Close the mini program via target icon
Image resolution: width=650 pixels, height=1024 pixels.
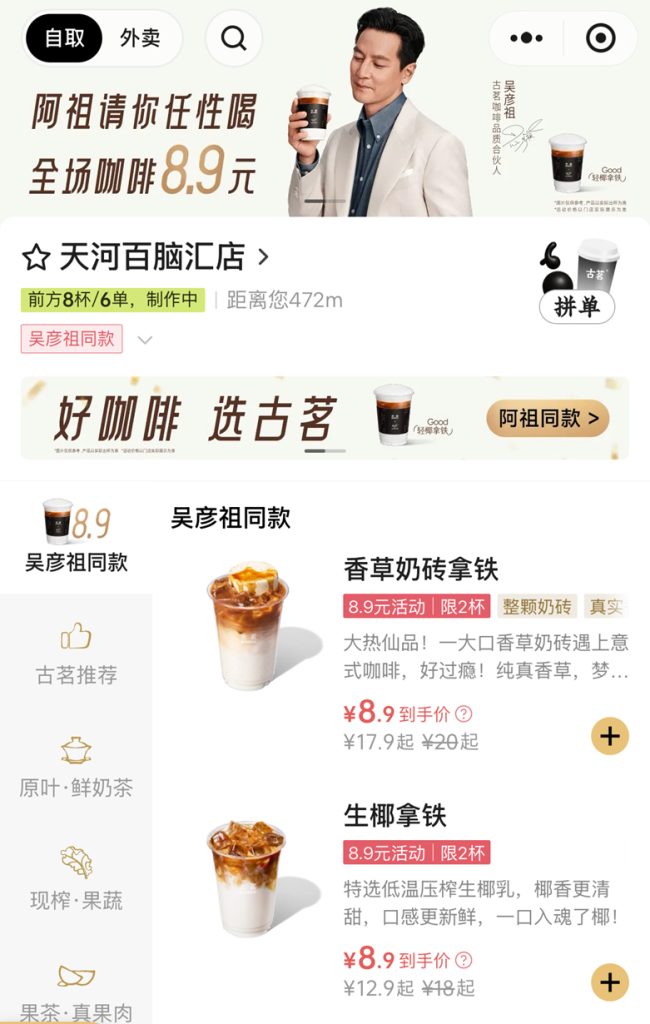600,39
